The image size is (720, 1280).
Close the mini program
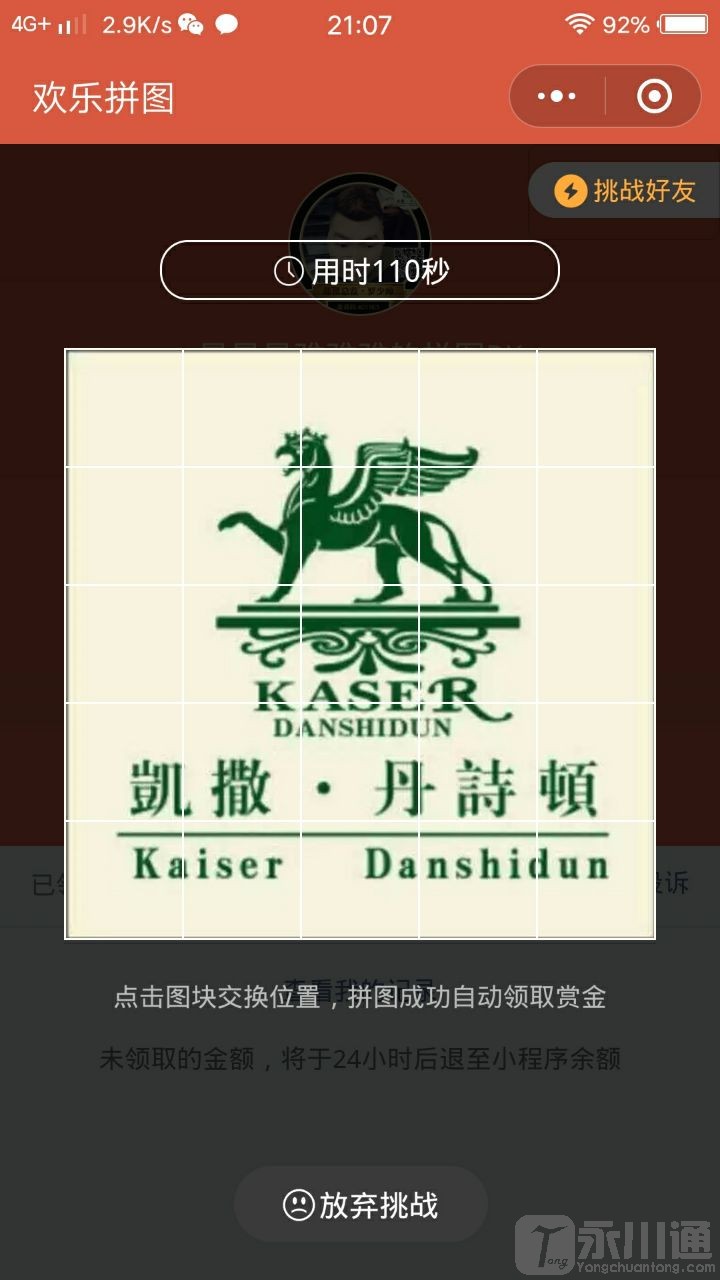(x=654, y=97)
